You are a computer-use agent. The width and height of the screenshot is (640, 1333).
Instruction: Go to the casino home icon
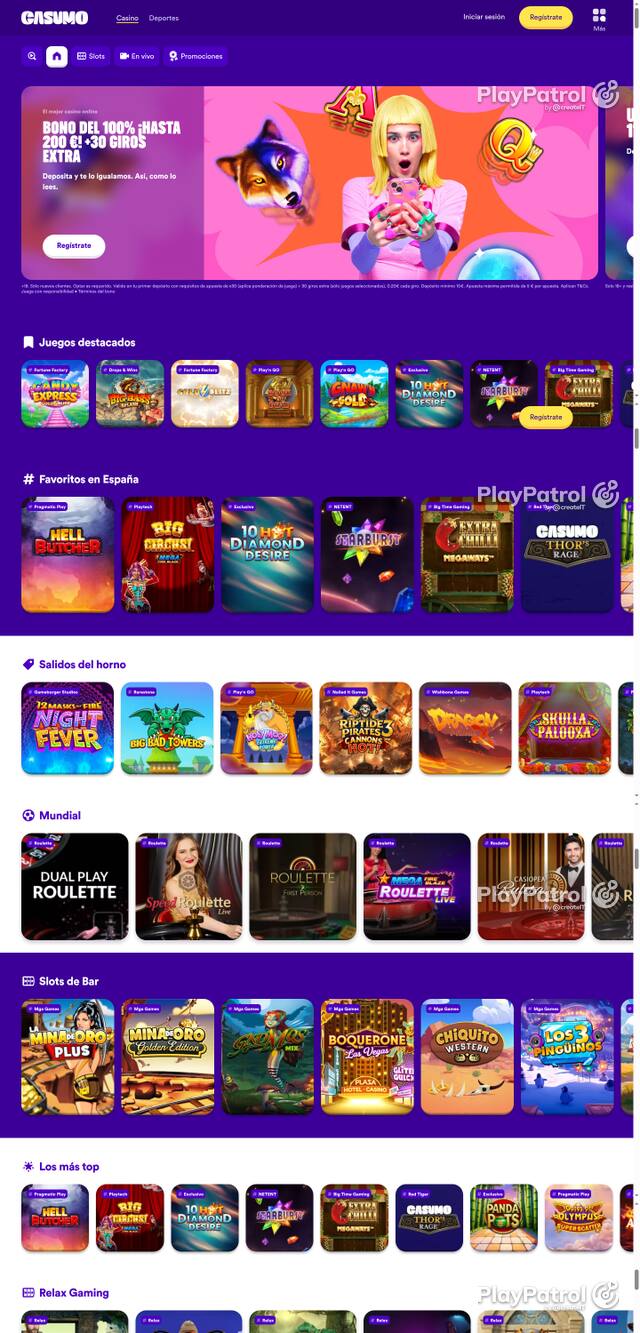click(x=57, y=56)
